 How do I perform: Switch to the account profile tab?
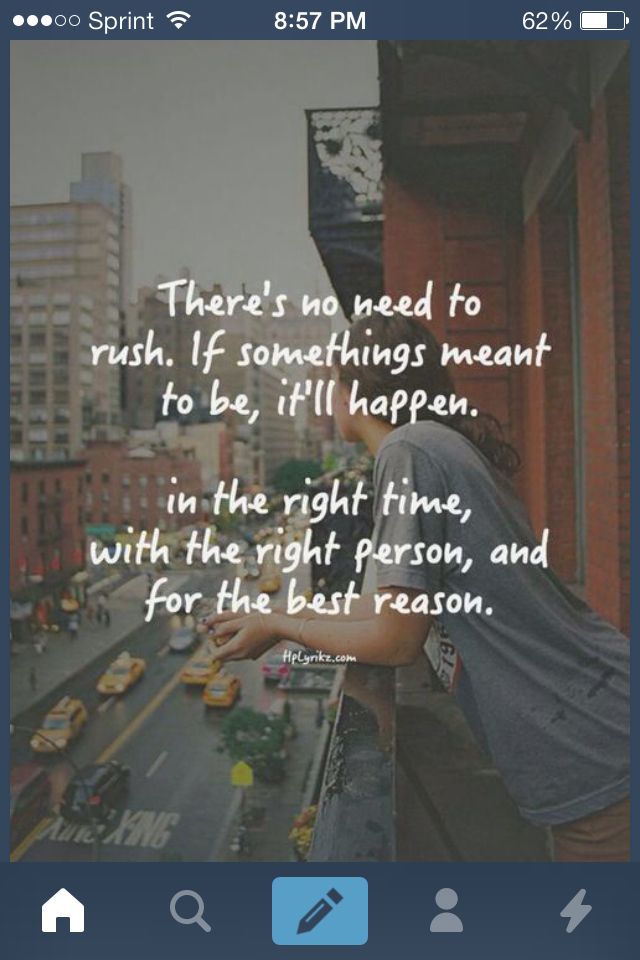tap(446, 911)
